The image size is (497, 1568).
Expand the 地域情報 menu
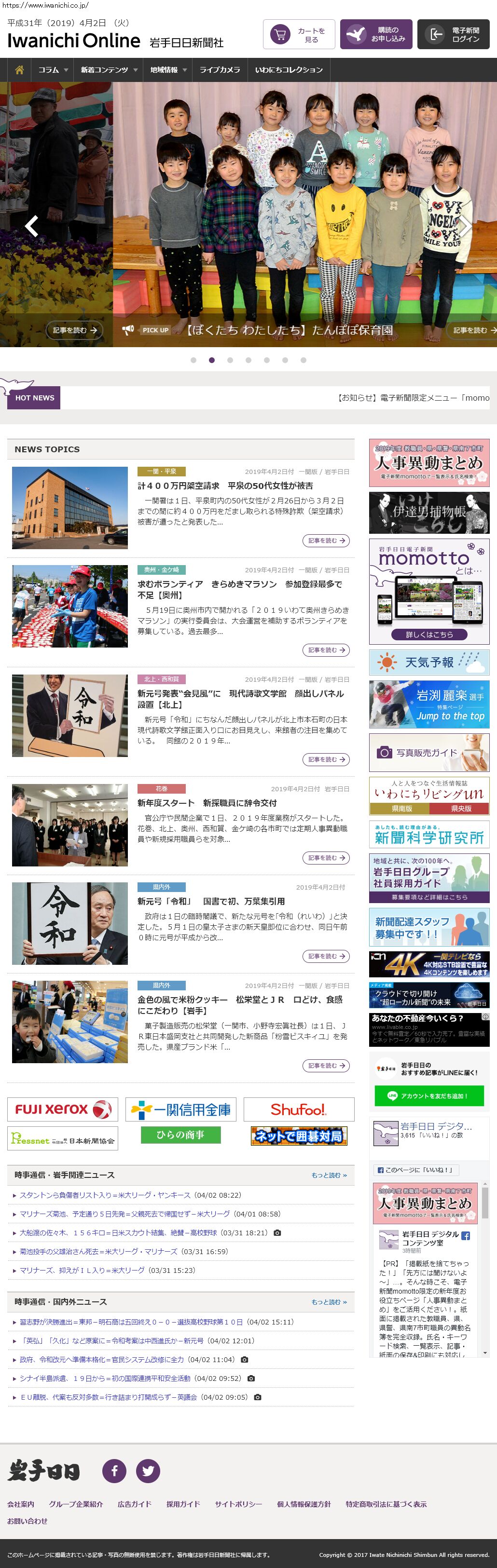click(x=167, y=70)
